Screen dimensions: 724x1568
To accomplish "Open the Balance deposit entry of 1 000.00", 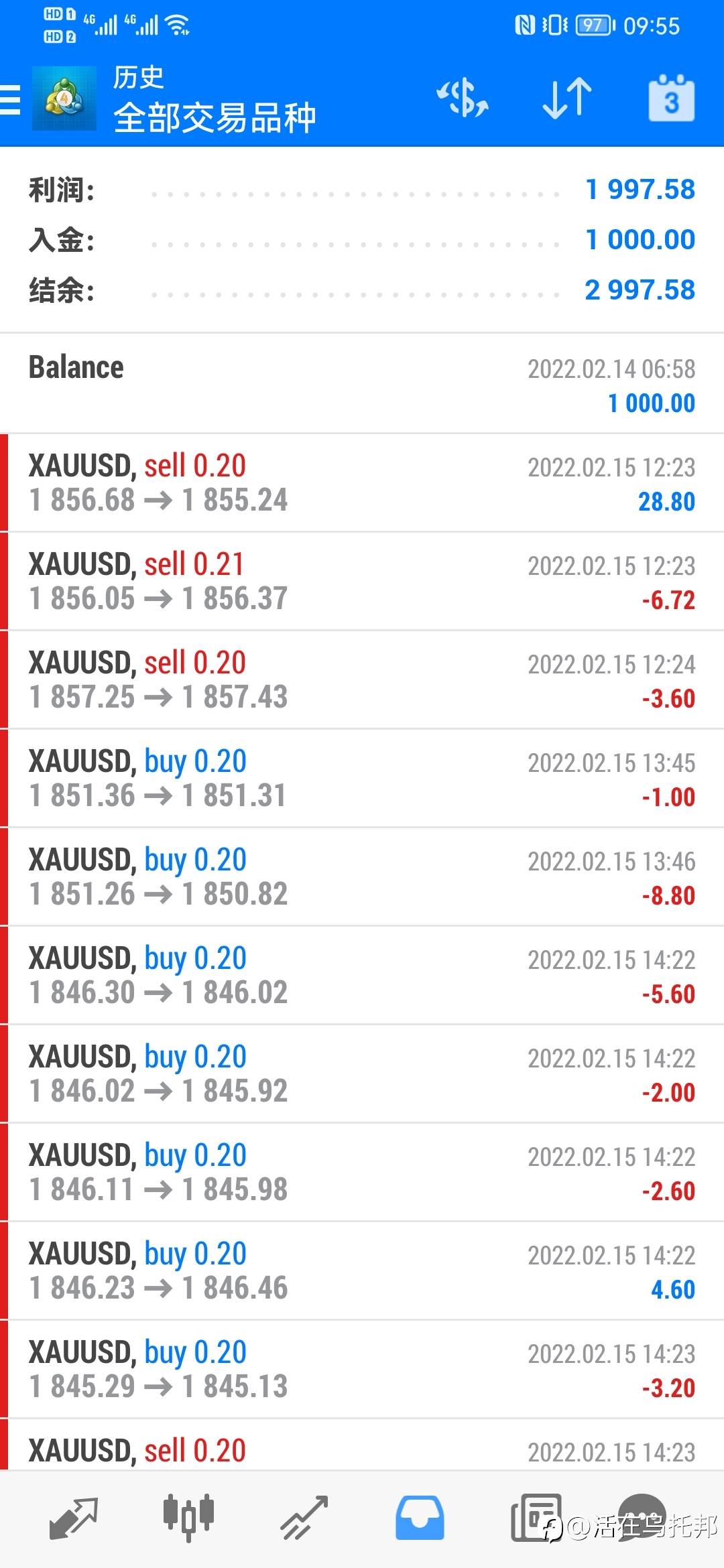I will (362, 384).
